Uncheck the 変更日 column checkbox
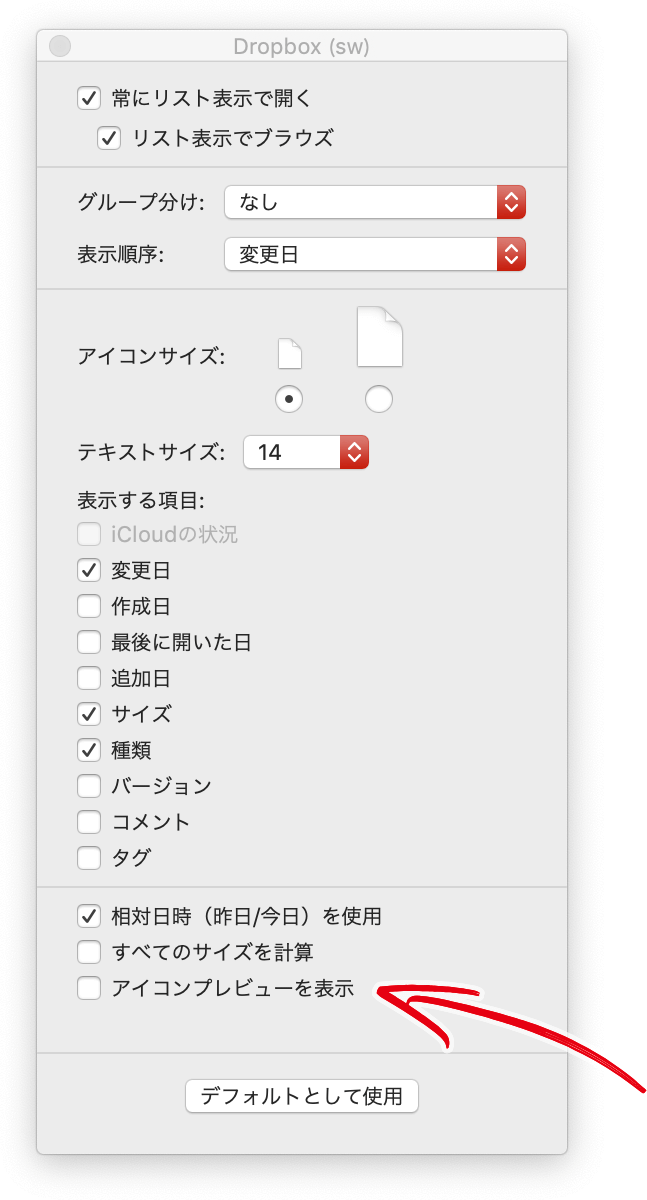Viewport: 647px width, 1200px height. click(89, 570)
